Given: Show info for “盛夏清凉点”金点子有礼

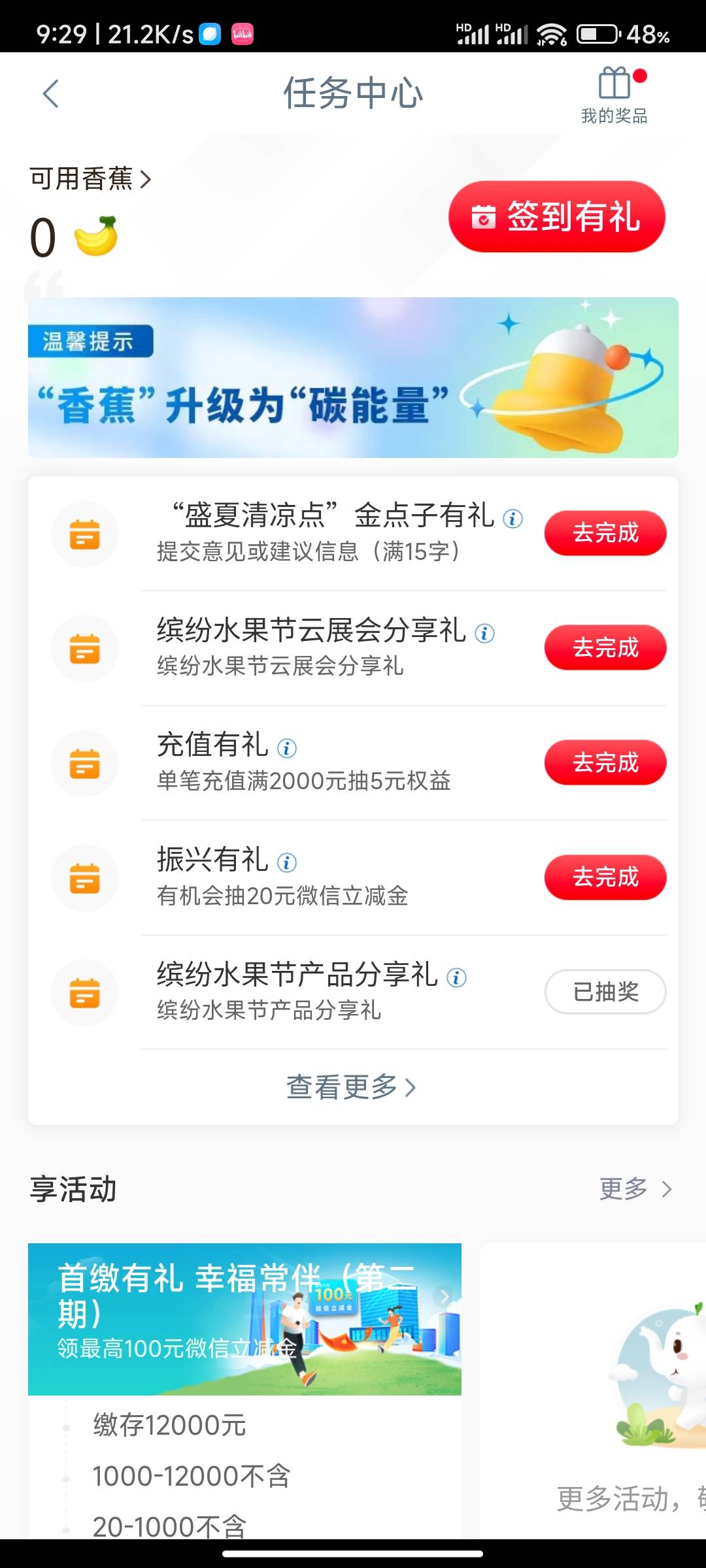Looking at the screenshot, I should pyautogui.click(x=513, y=519).
